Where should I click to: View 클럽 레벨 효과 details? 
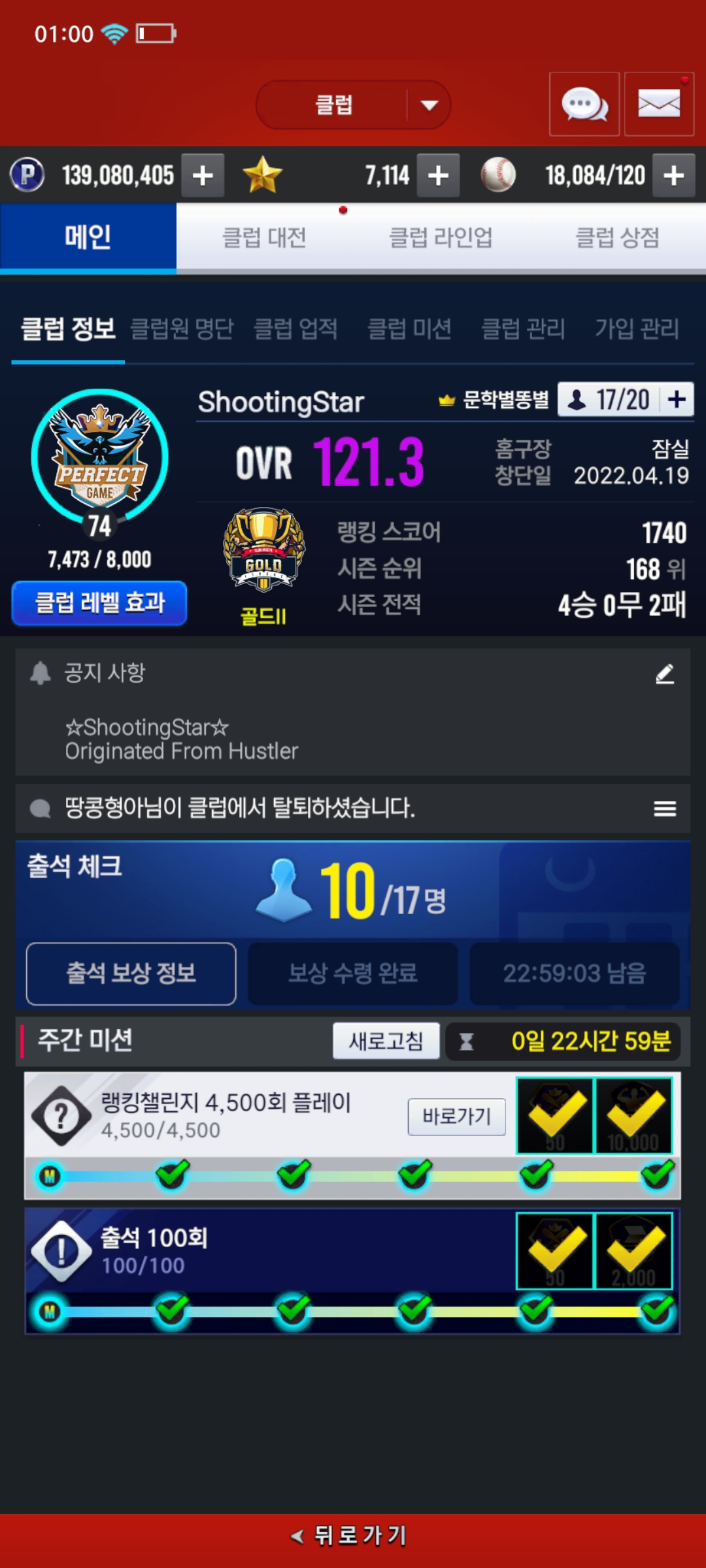(x=99, y=602)
